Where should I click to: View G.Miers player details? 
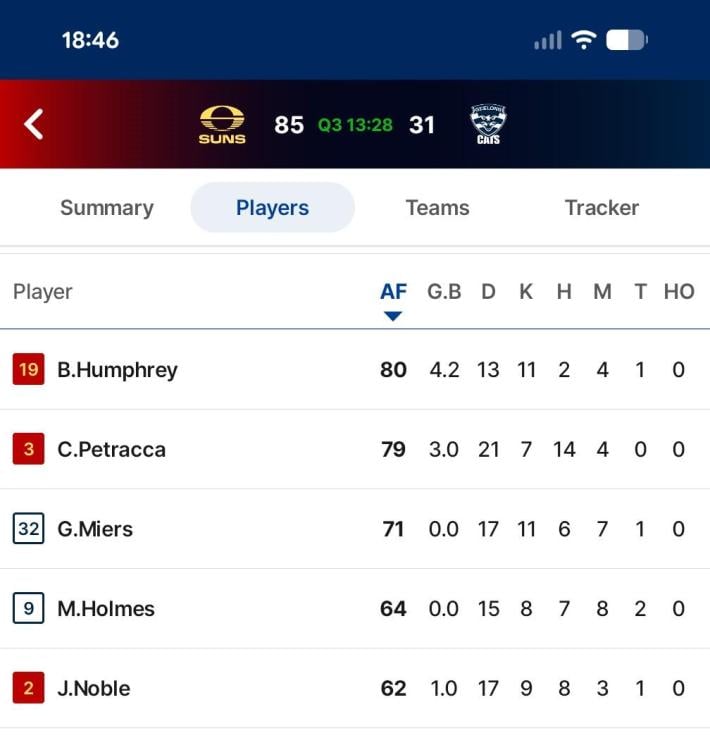[95, 529]
